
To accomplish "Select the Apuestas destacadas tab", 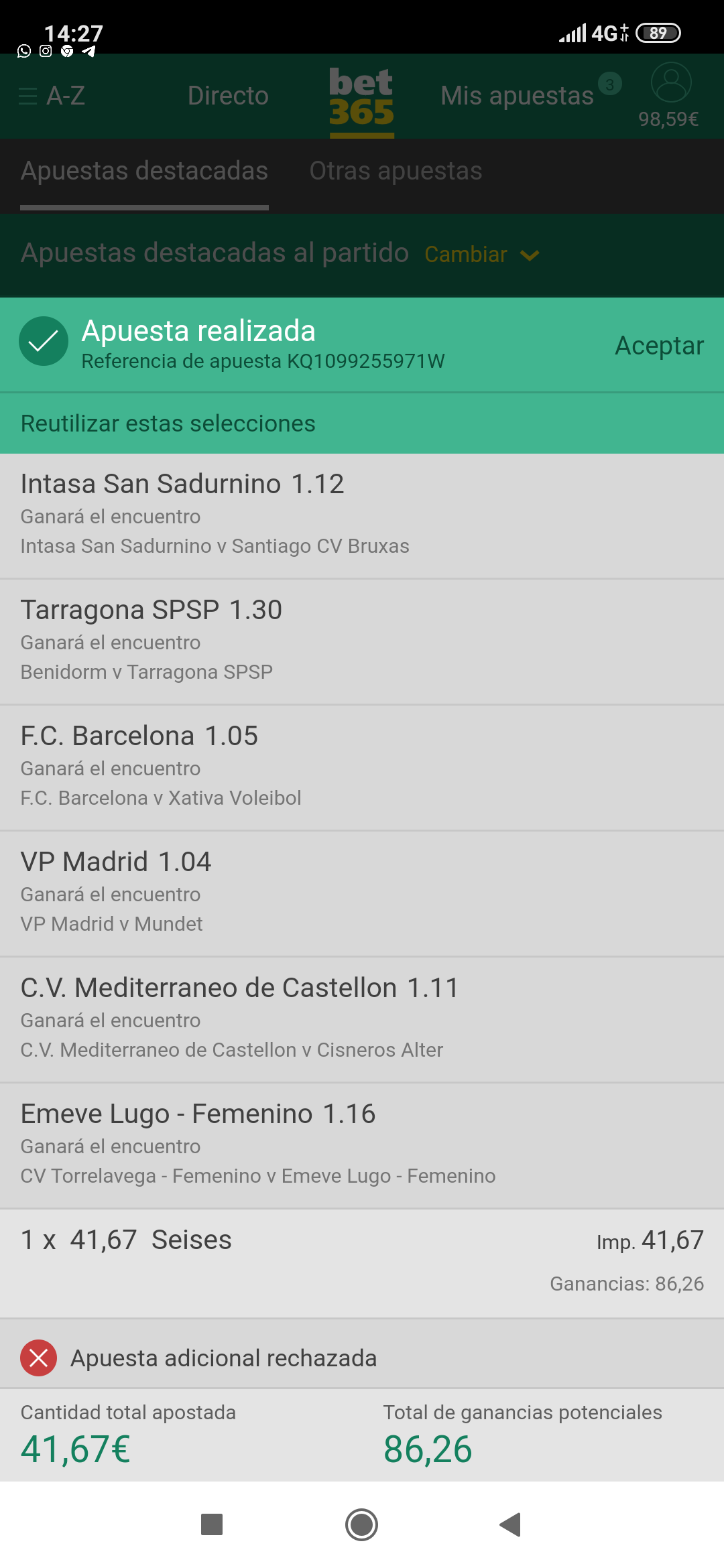I will click(144, 172).
